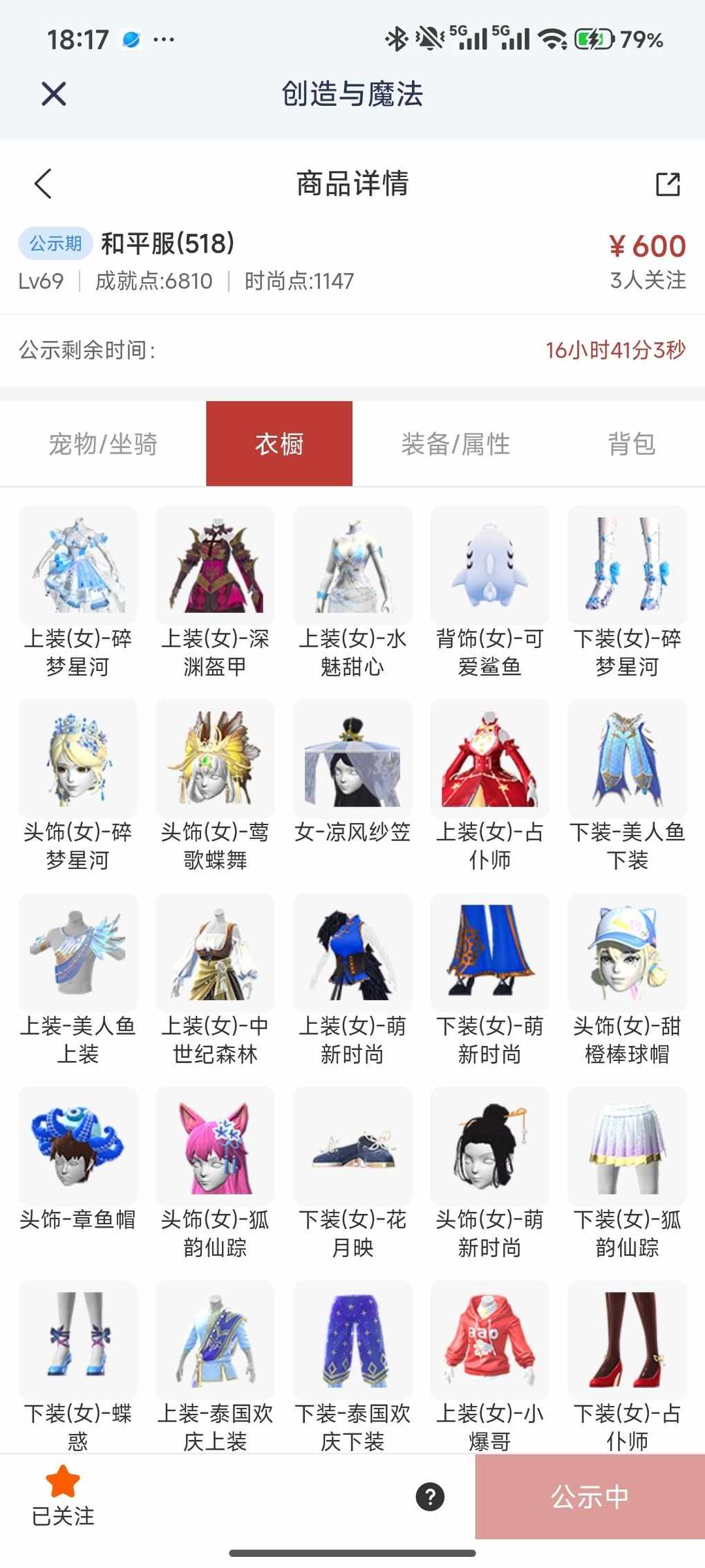This screenshot has width=705, height=1568.
Task: Share this product listing
Action: (668, 184)
